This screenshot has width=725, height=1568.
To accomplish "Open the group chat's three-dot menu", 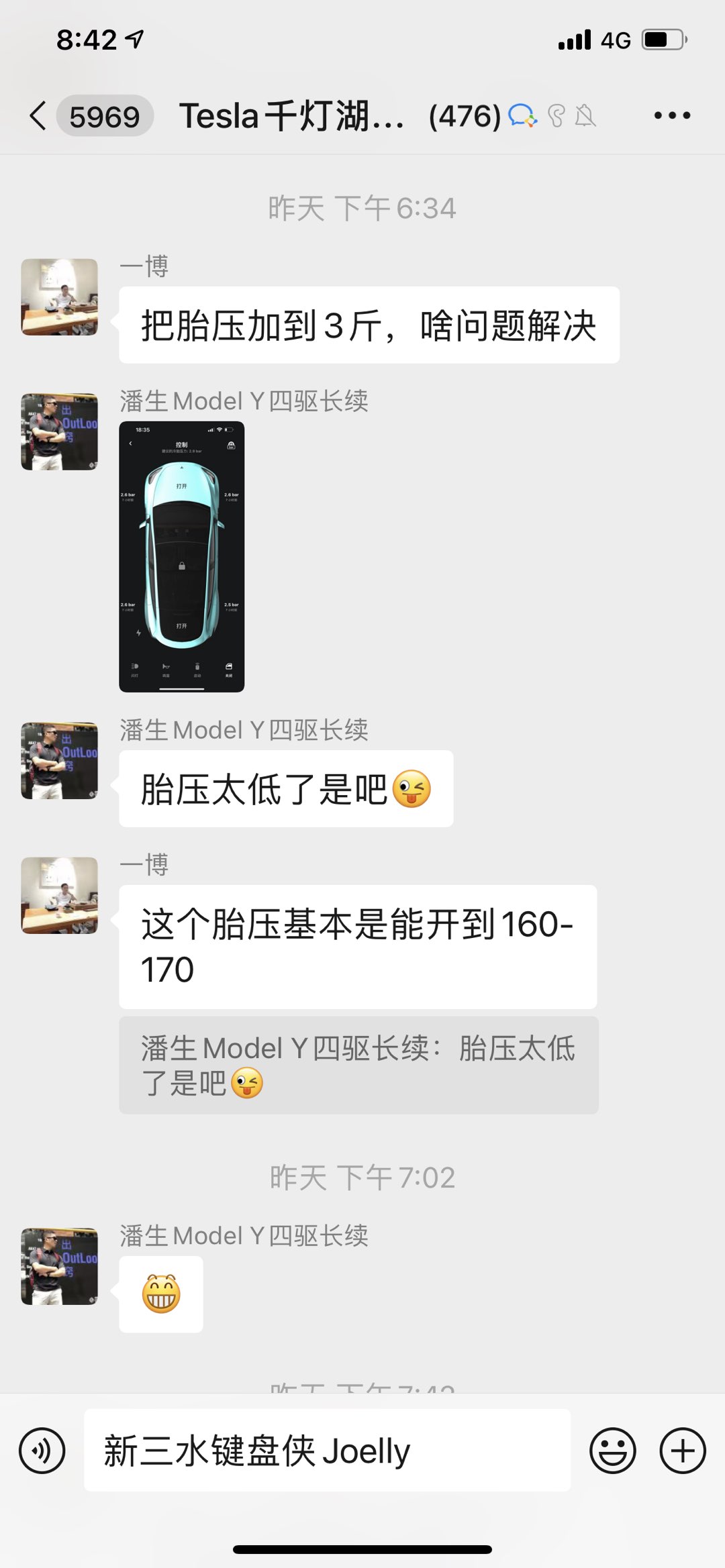I will 672,116.
